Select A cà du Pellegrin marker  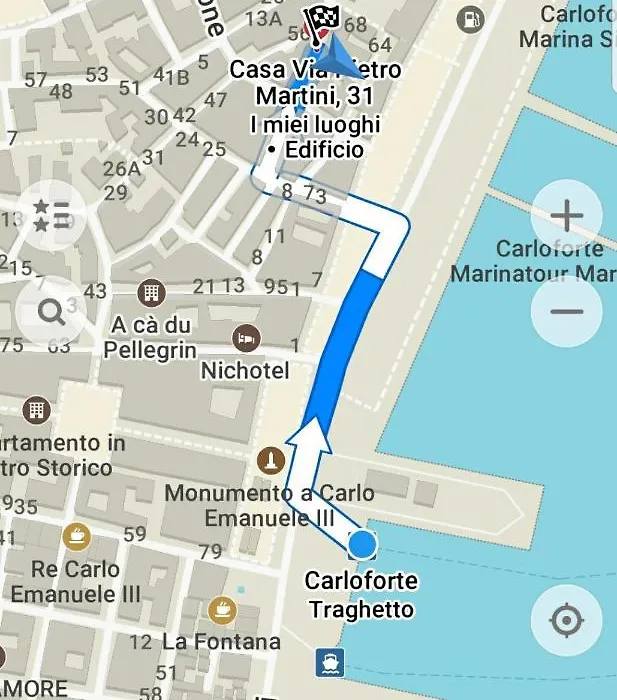pyautogui.click(x=151, y=293)
